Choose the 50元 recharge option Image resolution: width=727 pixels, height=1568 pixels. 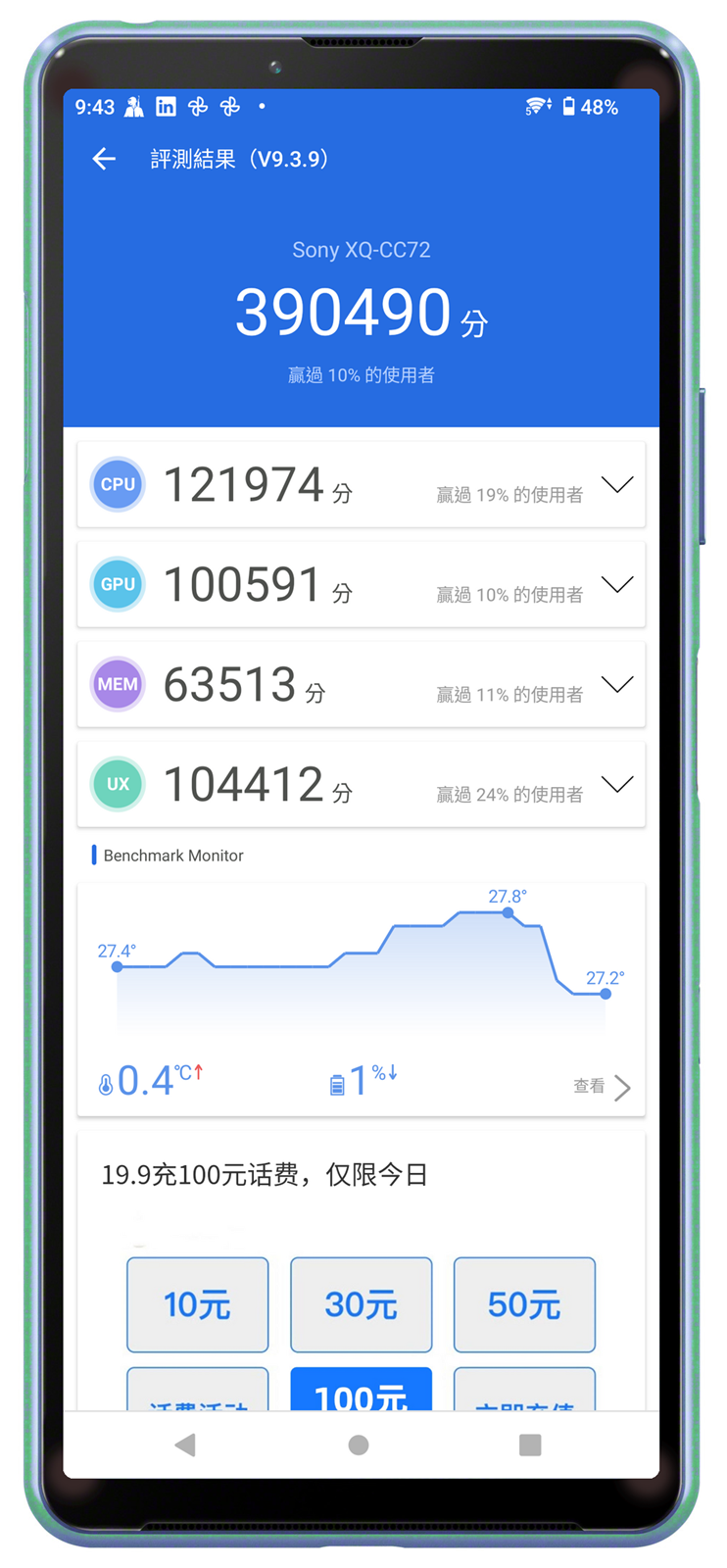tap(524, 1304)
